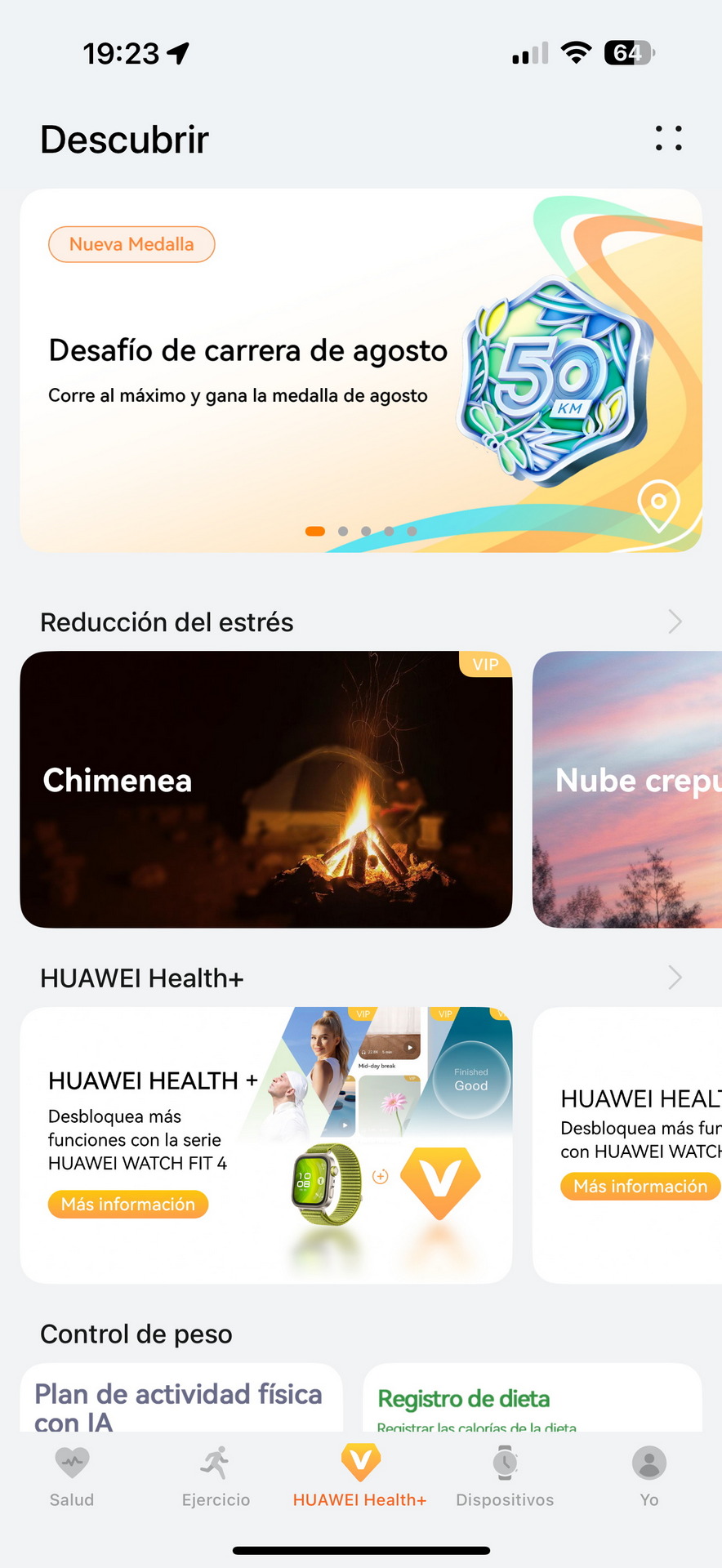Select the second dot of the banner indicator
The width and height of the screenshot is (722, 1568).
coord(343,531)
